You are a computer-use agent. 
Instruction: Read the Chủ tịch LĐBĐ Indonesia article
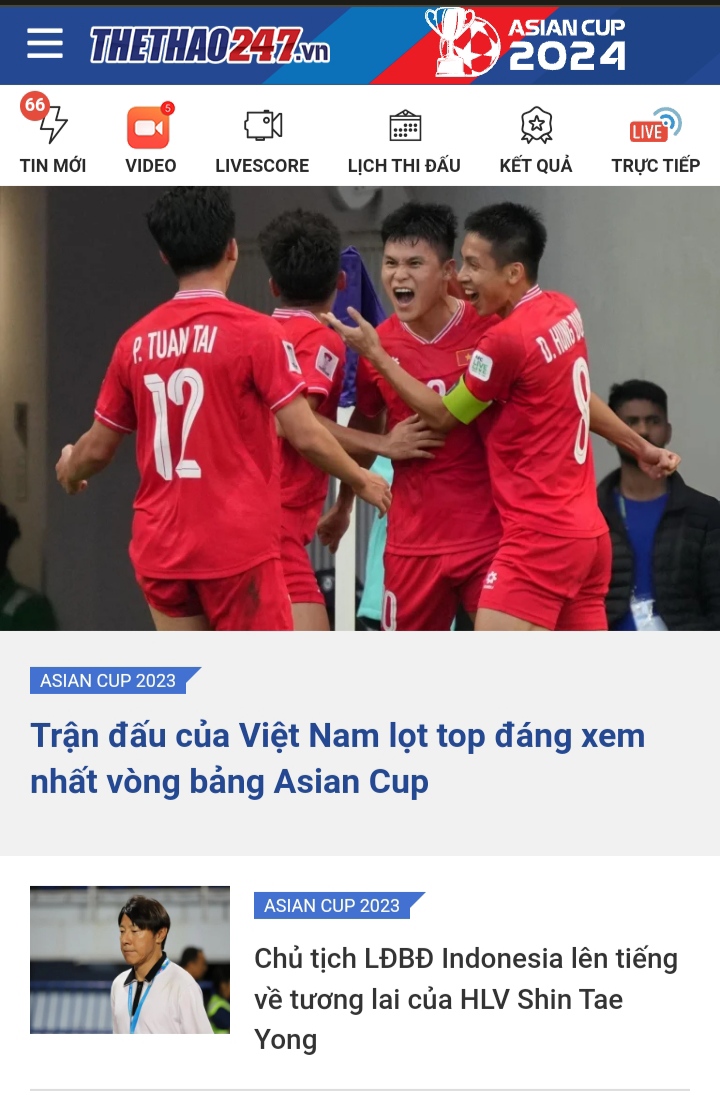click(x=466, y=998)
